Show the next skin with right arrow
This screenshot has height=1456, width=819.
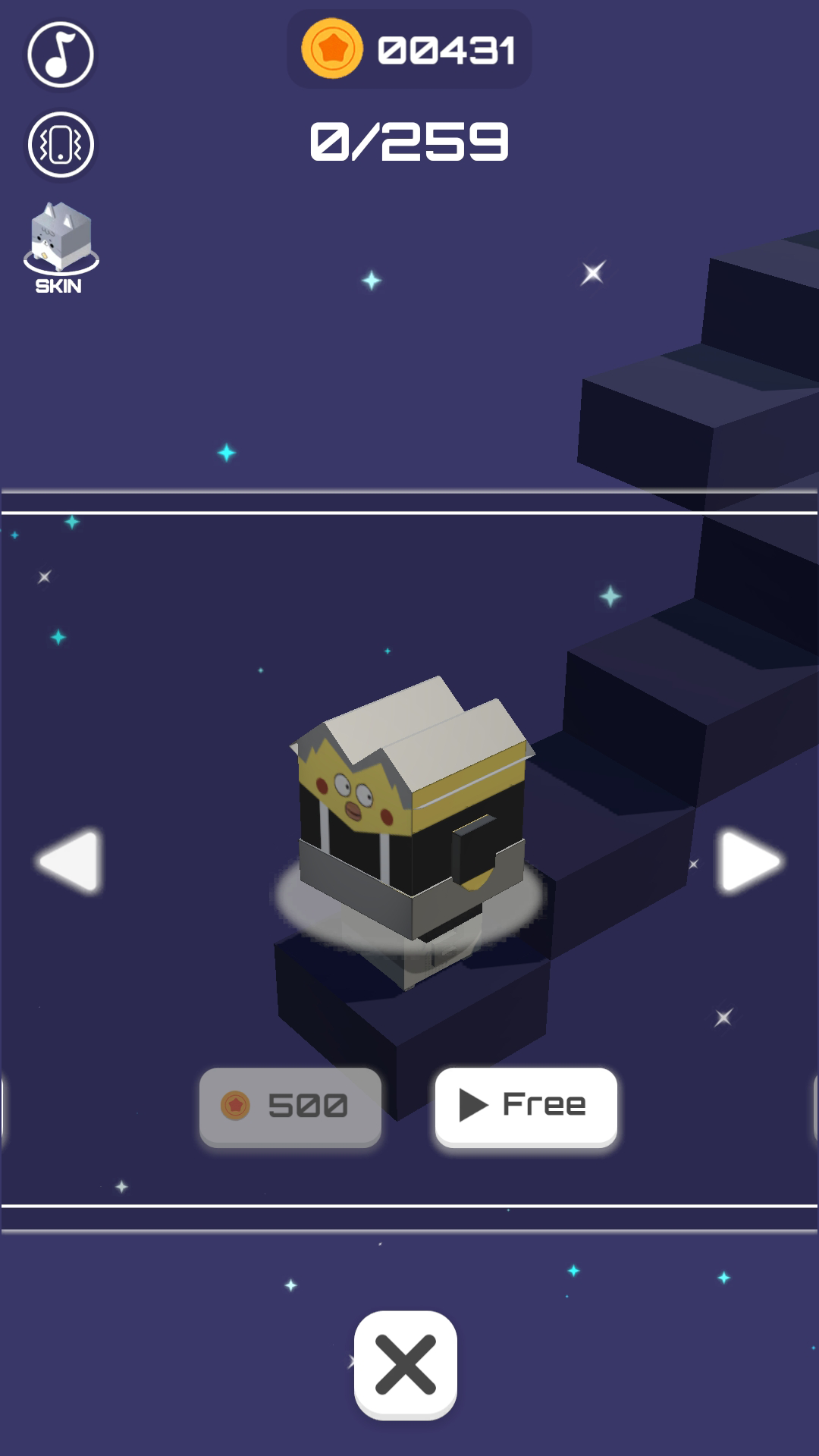click(x=749, y=861)
